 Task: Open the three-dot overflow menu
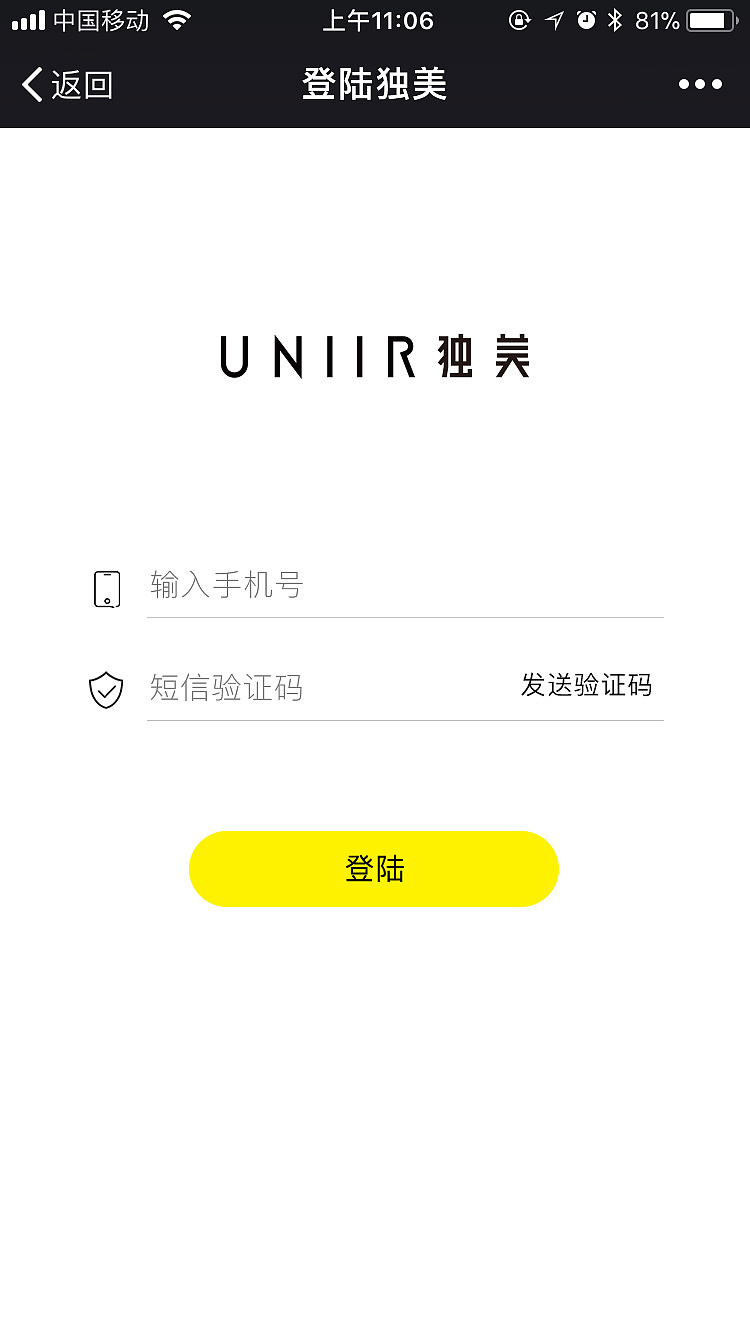tap(700, 85)
